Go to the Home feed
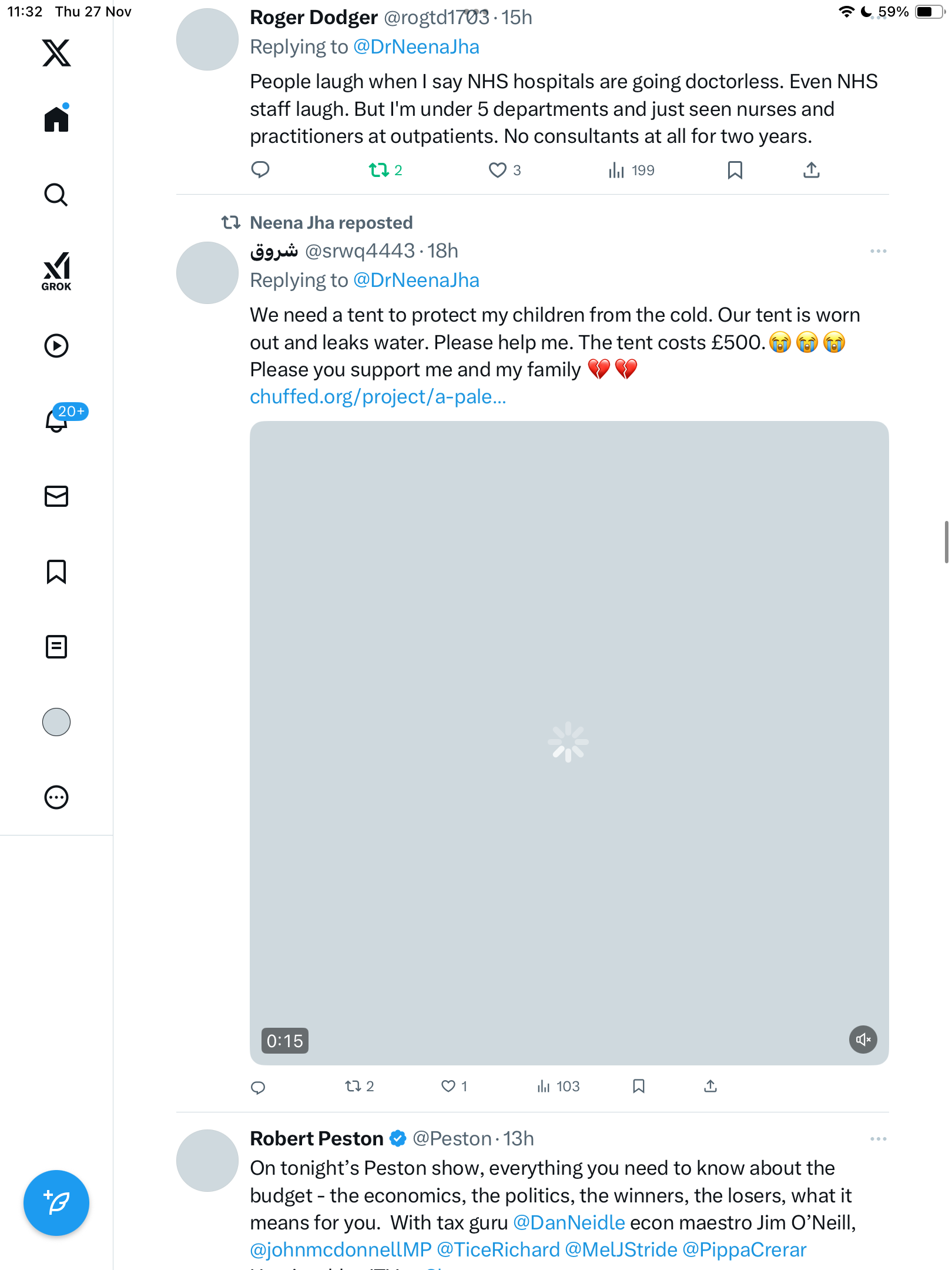This screenshot has width=952, height=1270. [56, 119]
